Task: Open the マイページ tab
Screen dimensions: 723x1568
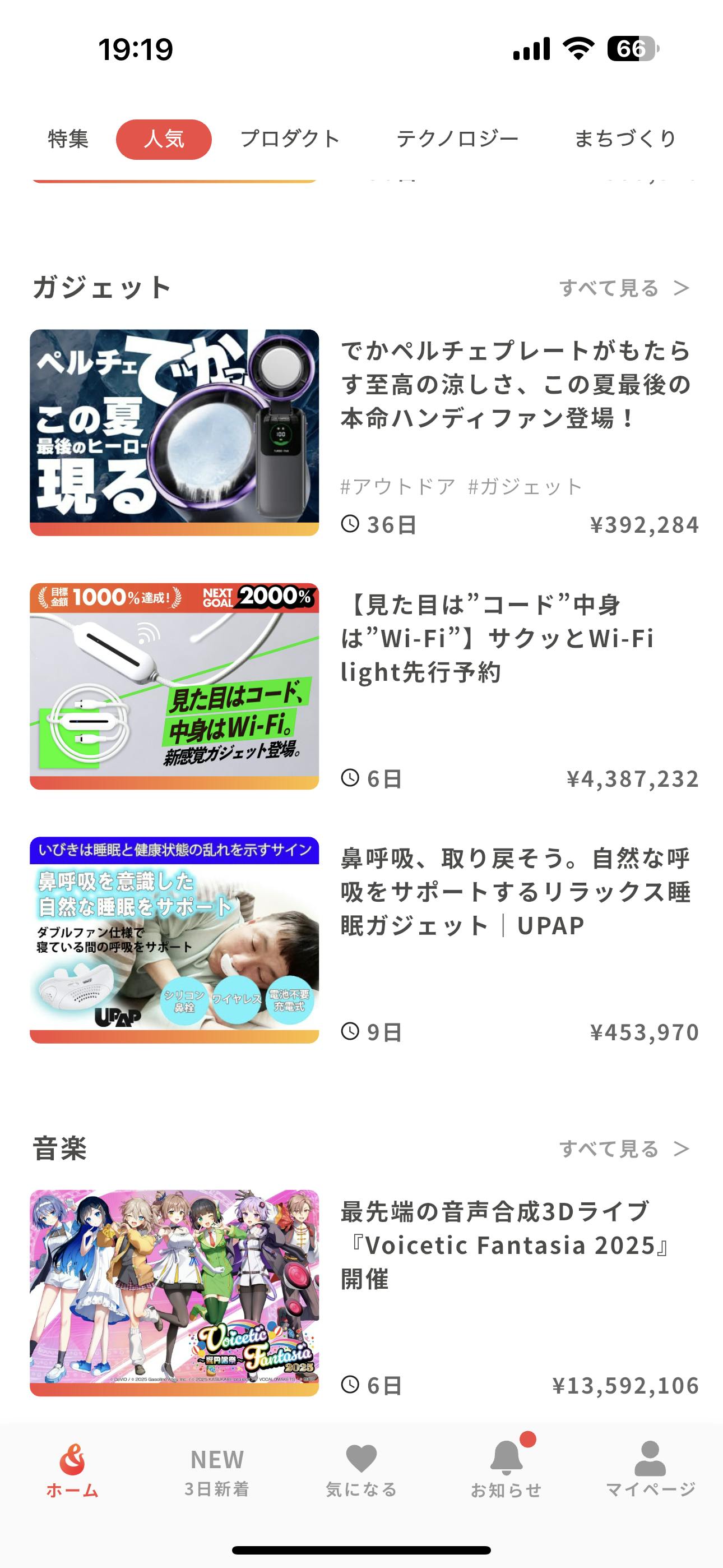Action: coord(650,1470)
